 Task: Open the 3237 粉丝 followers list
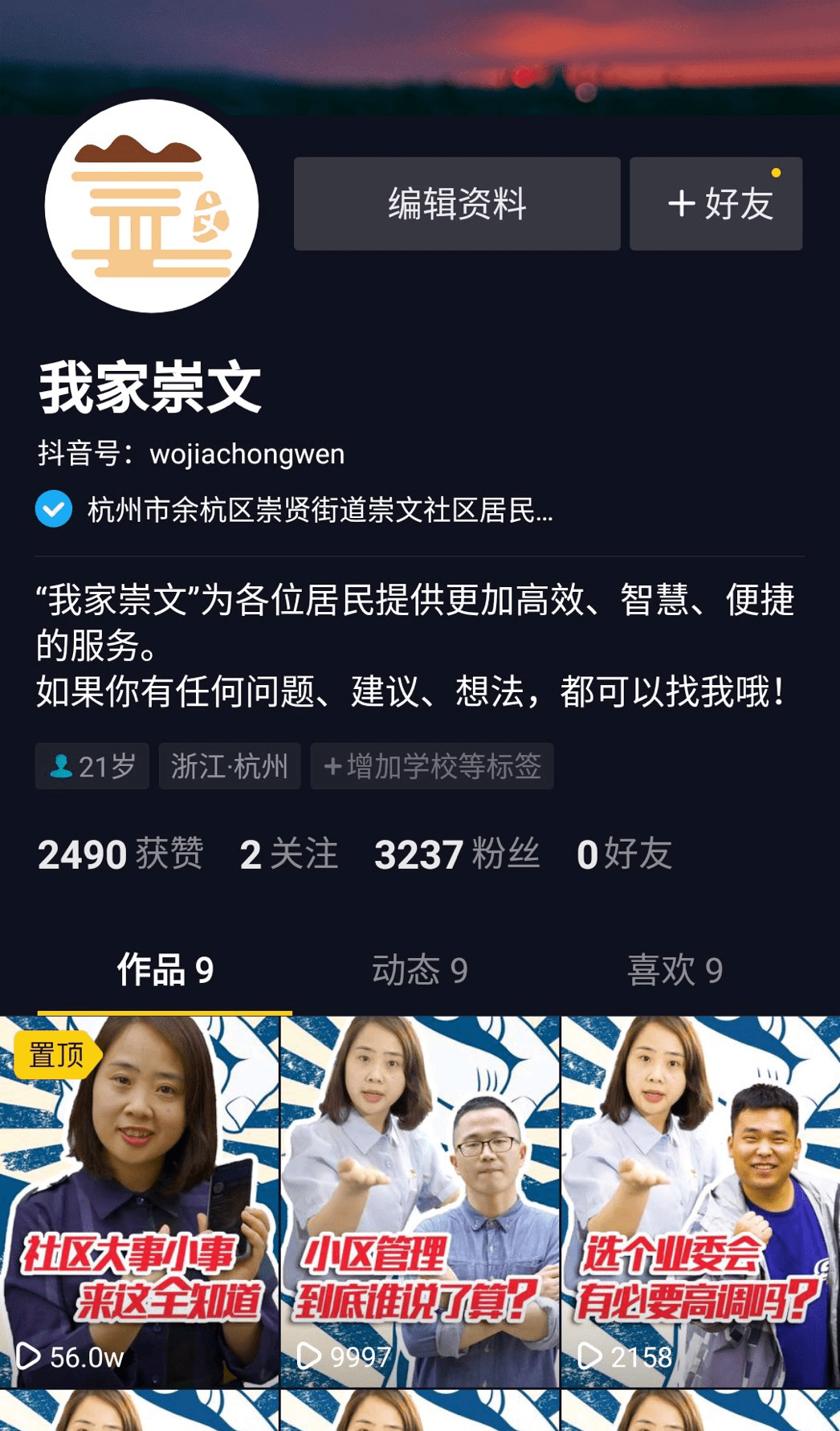(456, 854)
